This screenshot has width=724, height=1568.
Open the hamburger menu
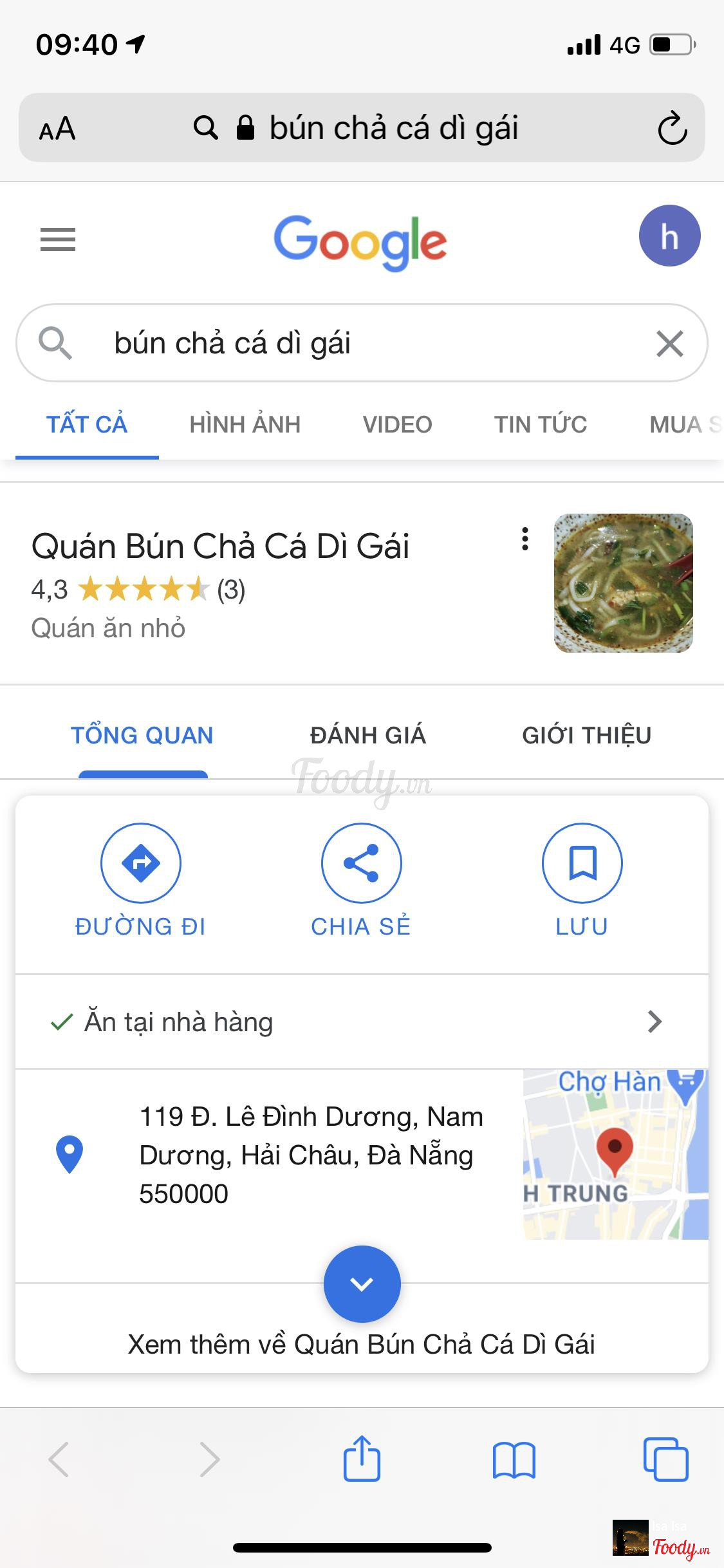tap(57, 239)
